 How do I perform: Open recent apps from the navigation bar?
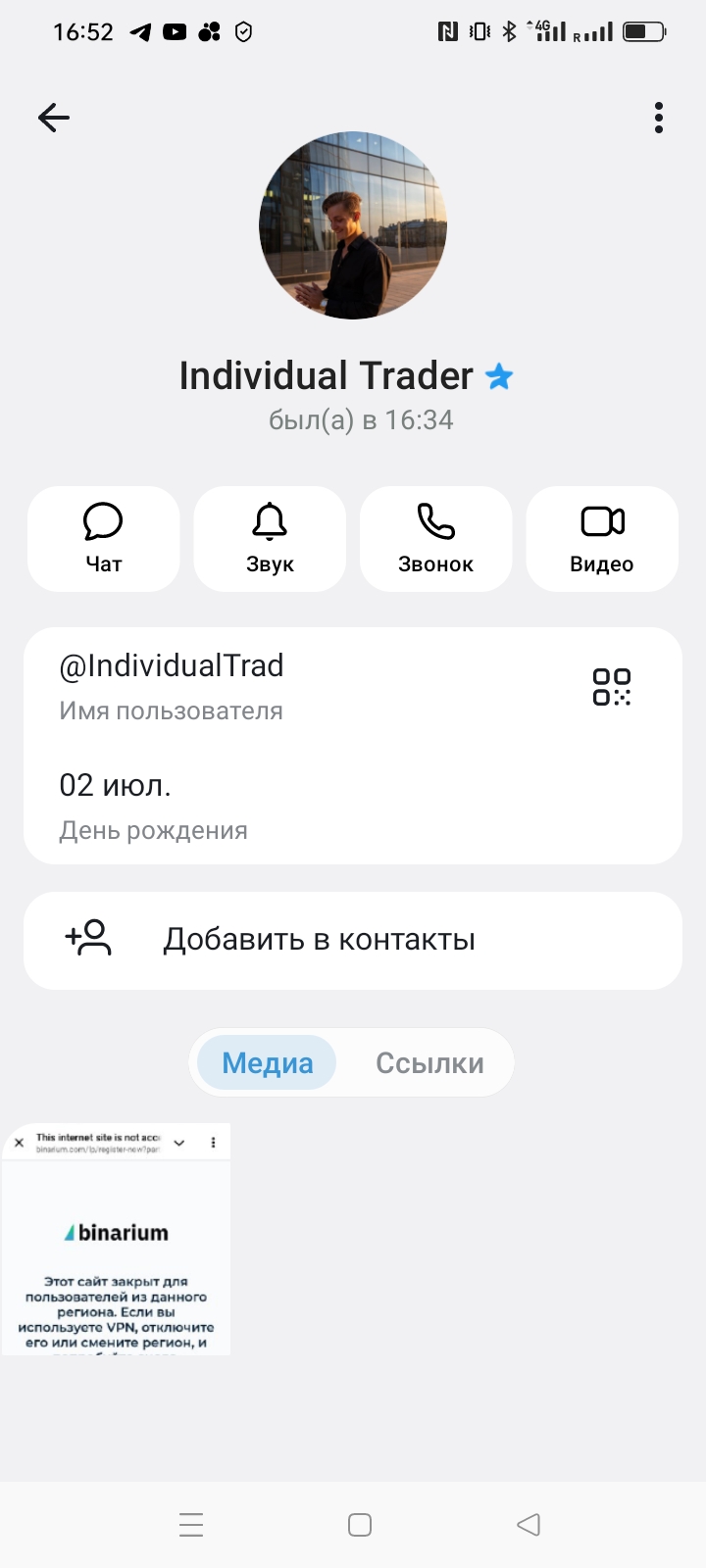pos(191,1525)
